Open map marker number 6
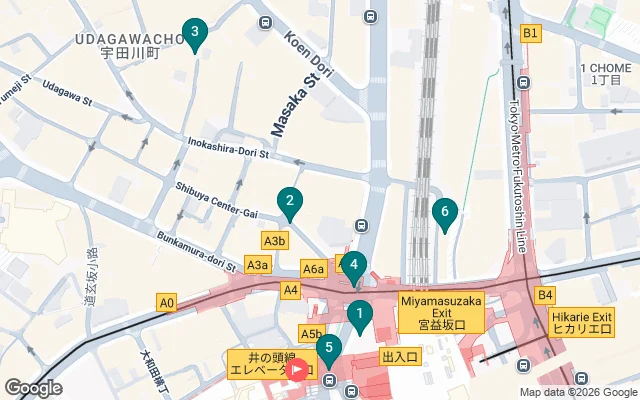The image size is (640, 400). 445,213
